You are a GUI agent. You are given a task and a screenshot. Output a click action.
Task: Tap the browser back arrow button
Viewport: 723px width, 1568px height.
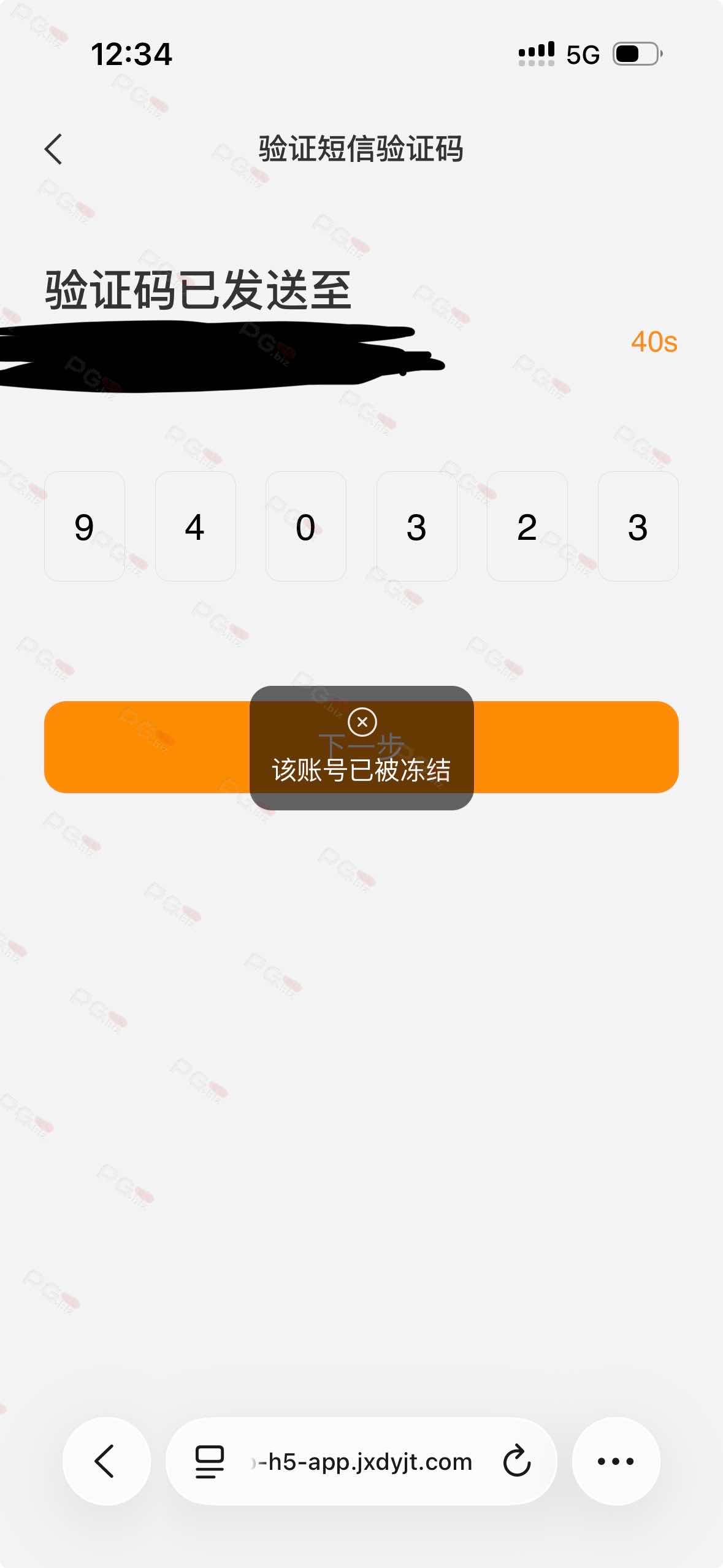(106, 1461)
